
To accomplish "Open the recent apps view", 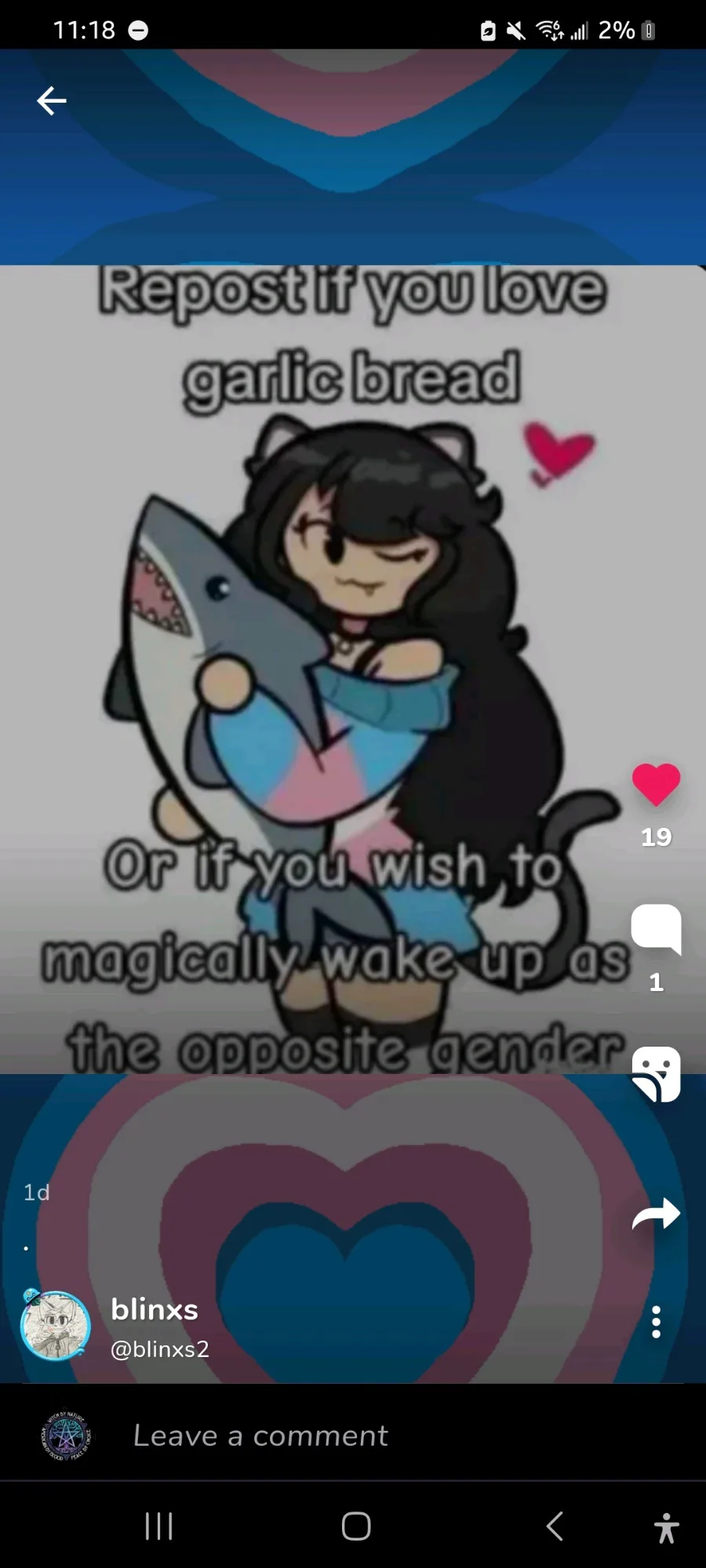I will pyautogui.click(x=158, y=1526).
